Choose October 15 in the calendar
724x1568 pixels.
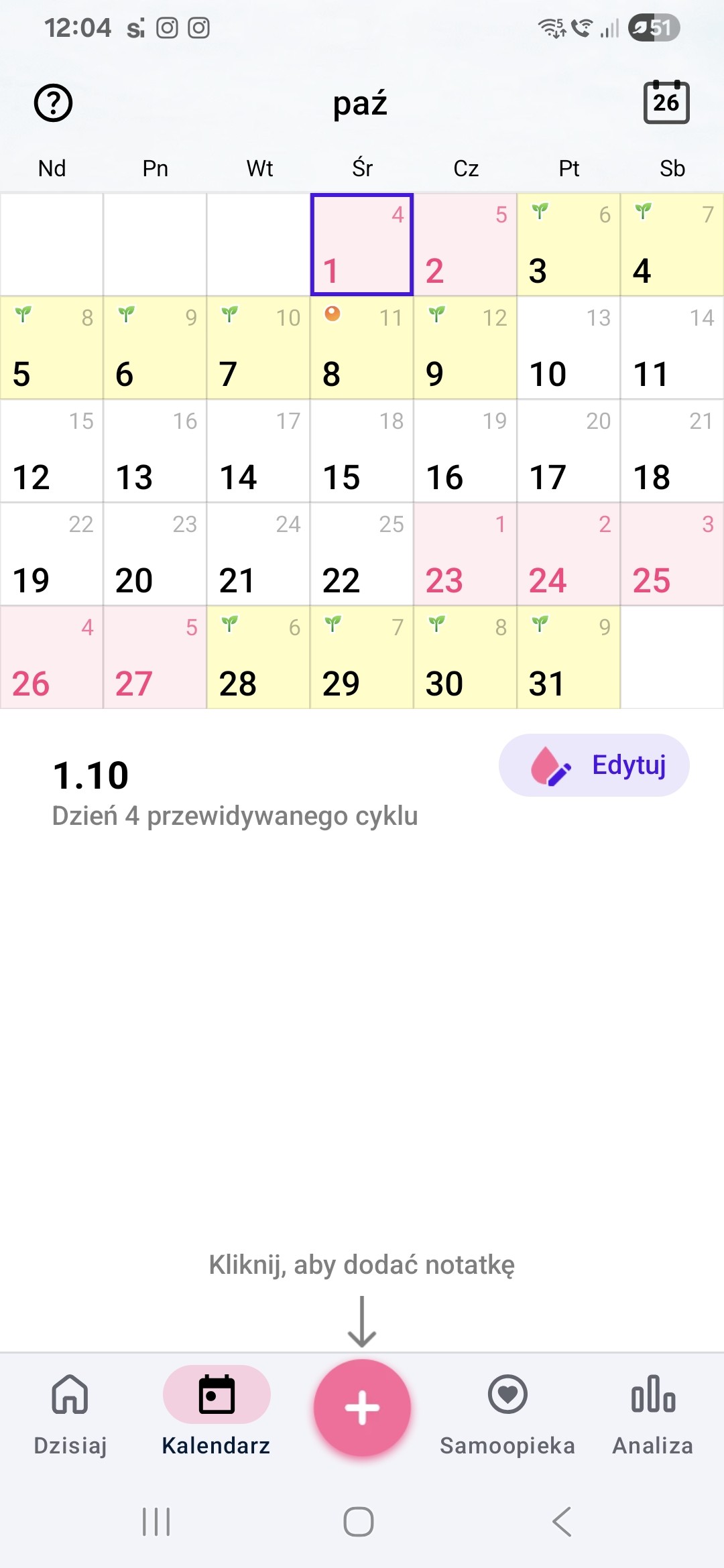pos(361,451)
